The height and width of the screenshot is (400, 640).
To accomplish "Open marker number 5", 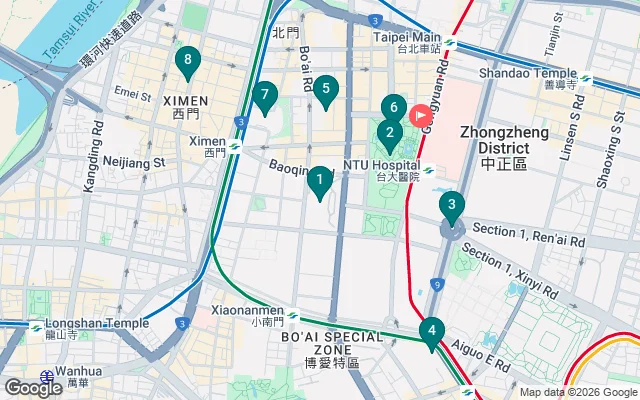I will pyautogui.click(x=326, y=90).
